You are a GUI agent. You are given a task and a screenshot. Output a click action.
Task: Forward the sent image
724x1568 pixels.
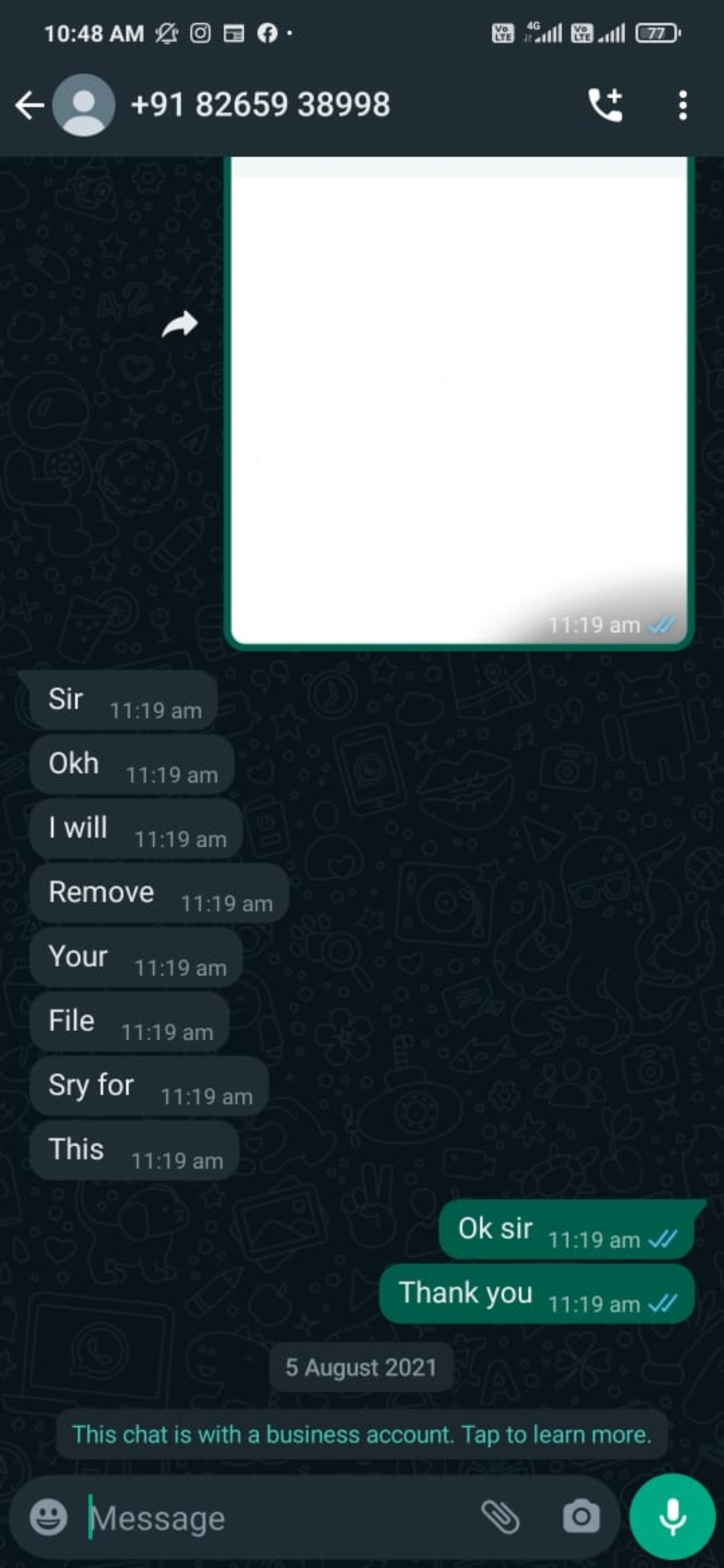click(180, 325)
